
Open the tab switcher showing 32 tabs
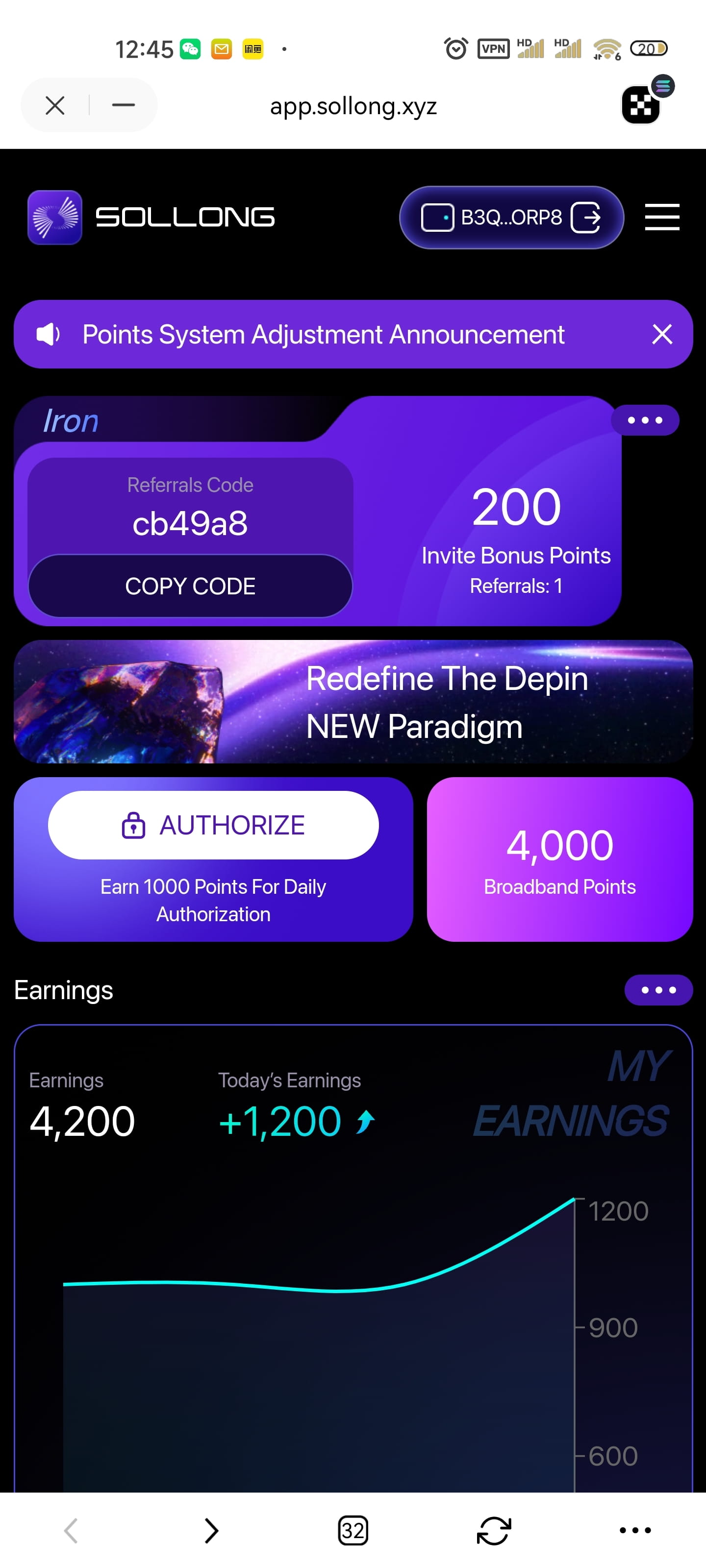[353, 1530]
